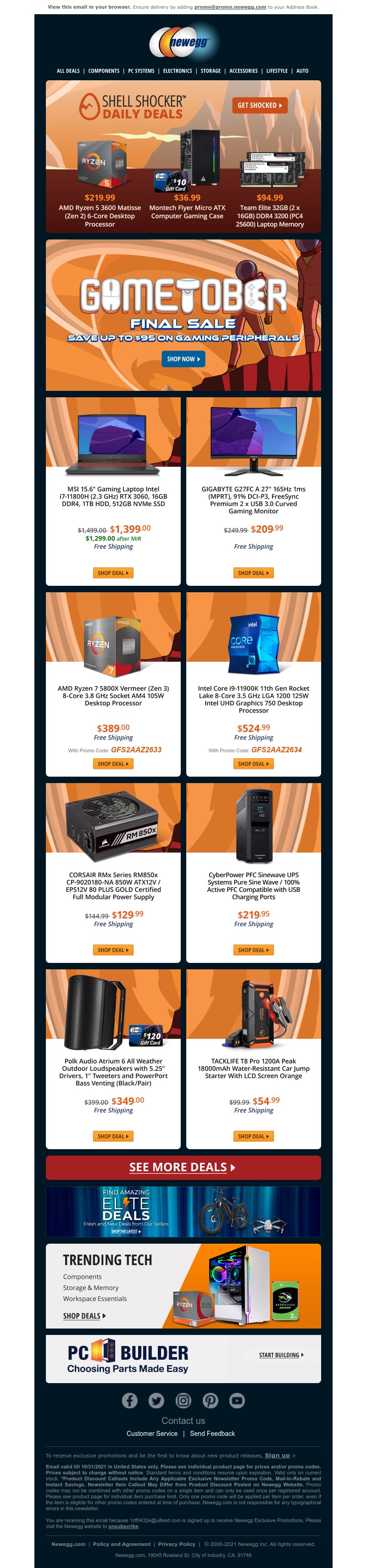
Task: Shop deal for Intel Core i9-11900K
Action: [x=253, y=763]
